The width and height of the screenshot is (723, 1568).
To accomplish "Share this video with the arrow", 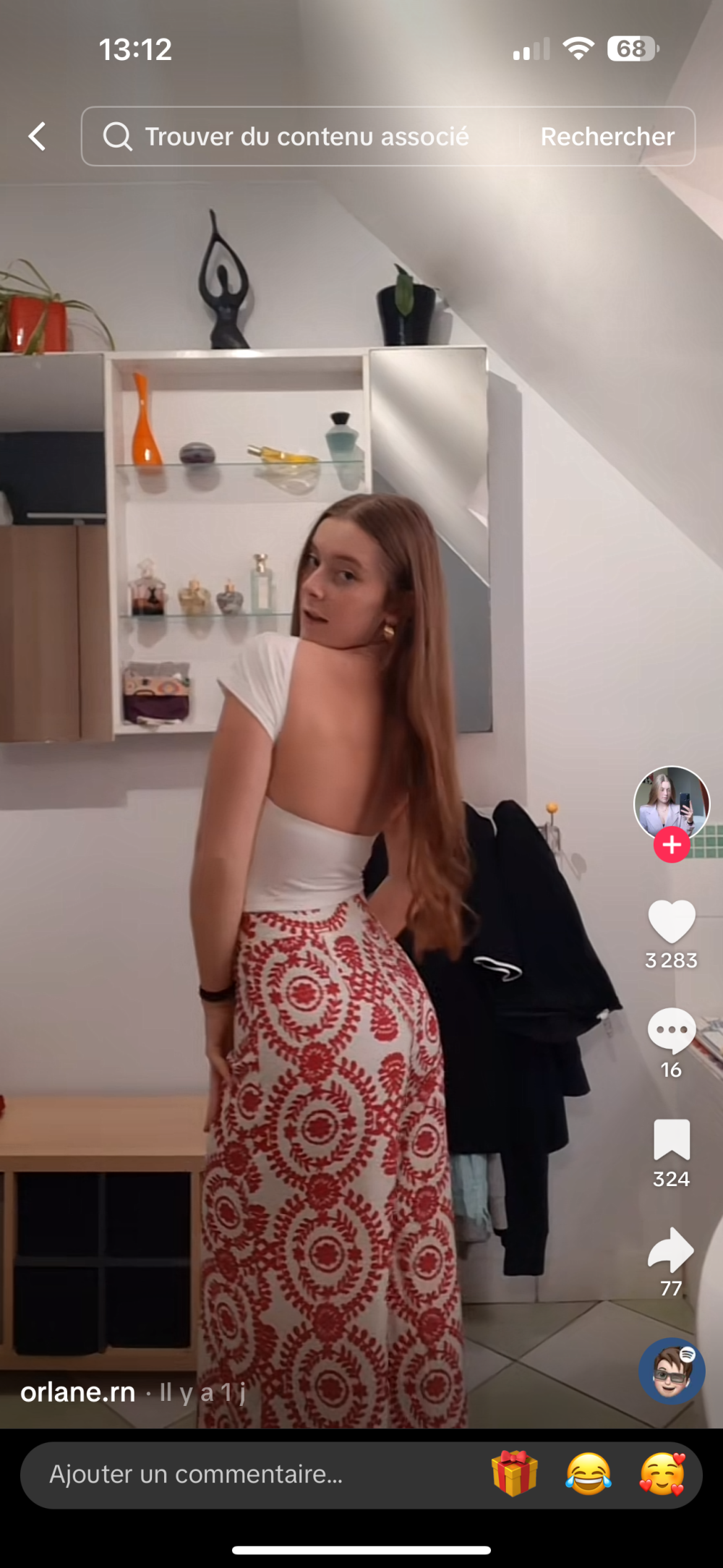I will pos(671,1249).
